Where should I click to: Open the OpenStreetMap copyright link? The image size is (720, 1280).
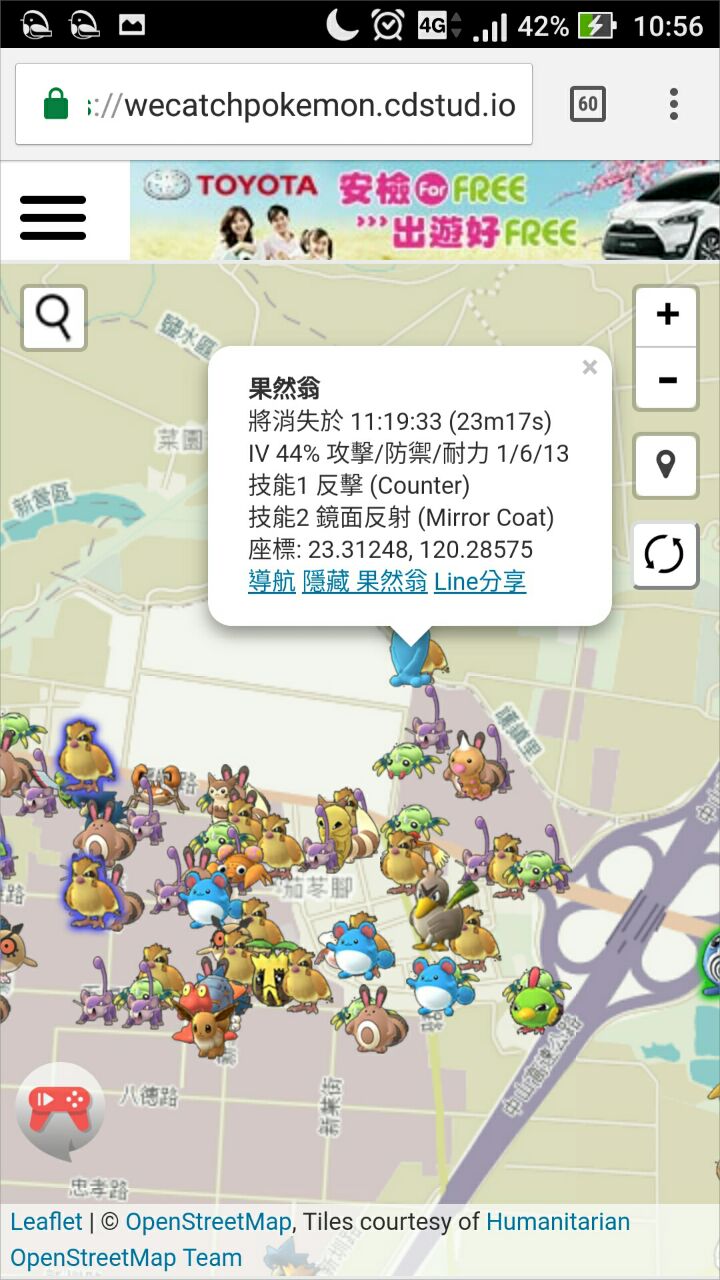(x=208, y=1221)
